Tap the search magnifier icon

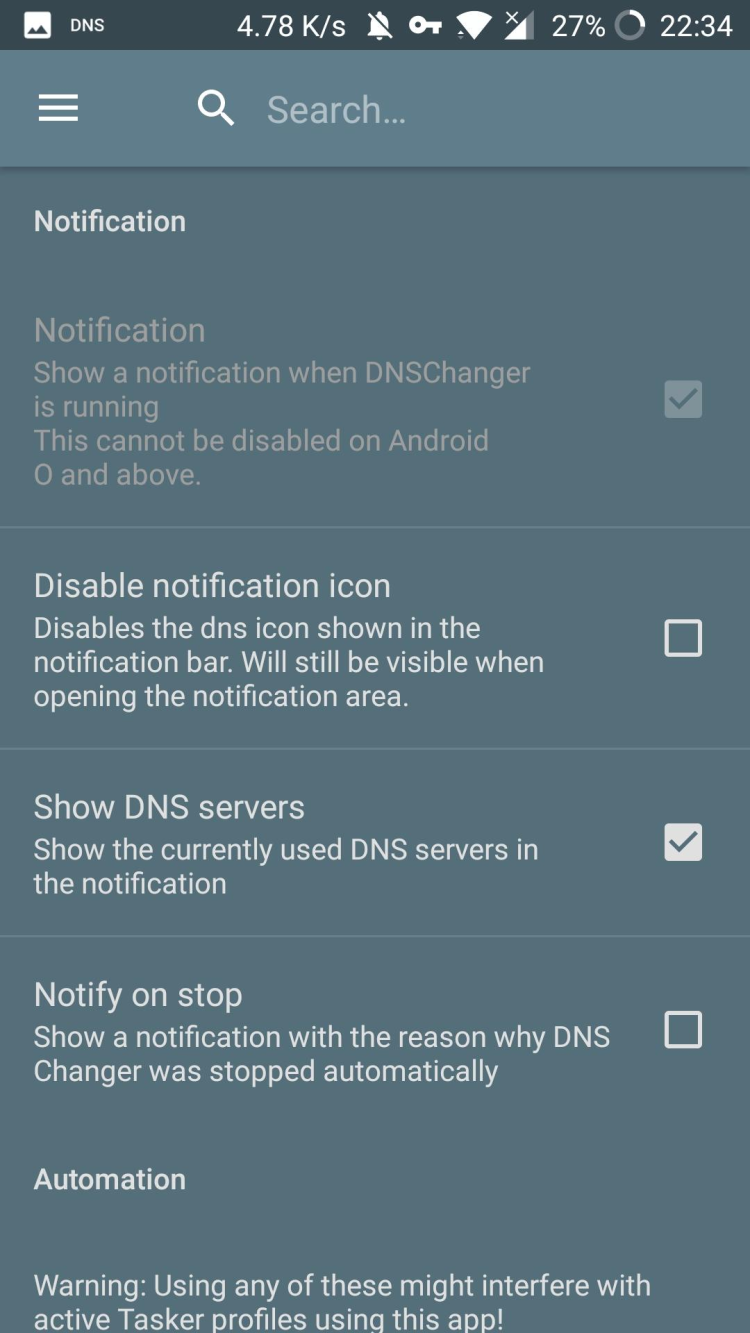coord(215,108)
